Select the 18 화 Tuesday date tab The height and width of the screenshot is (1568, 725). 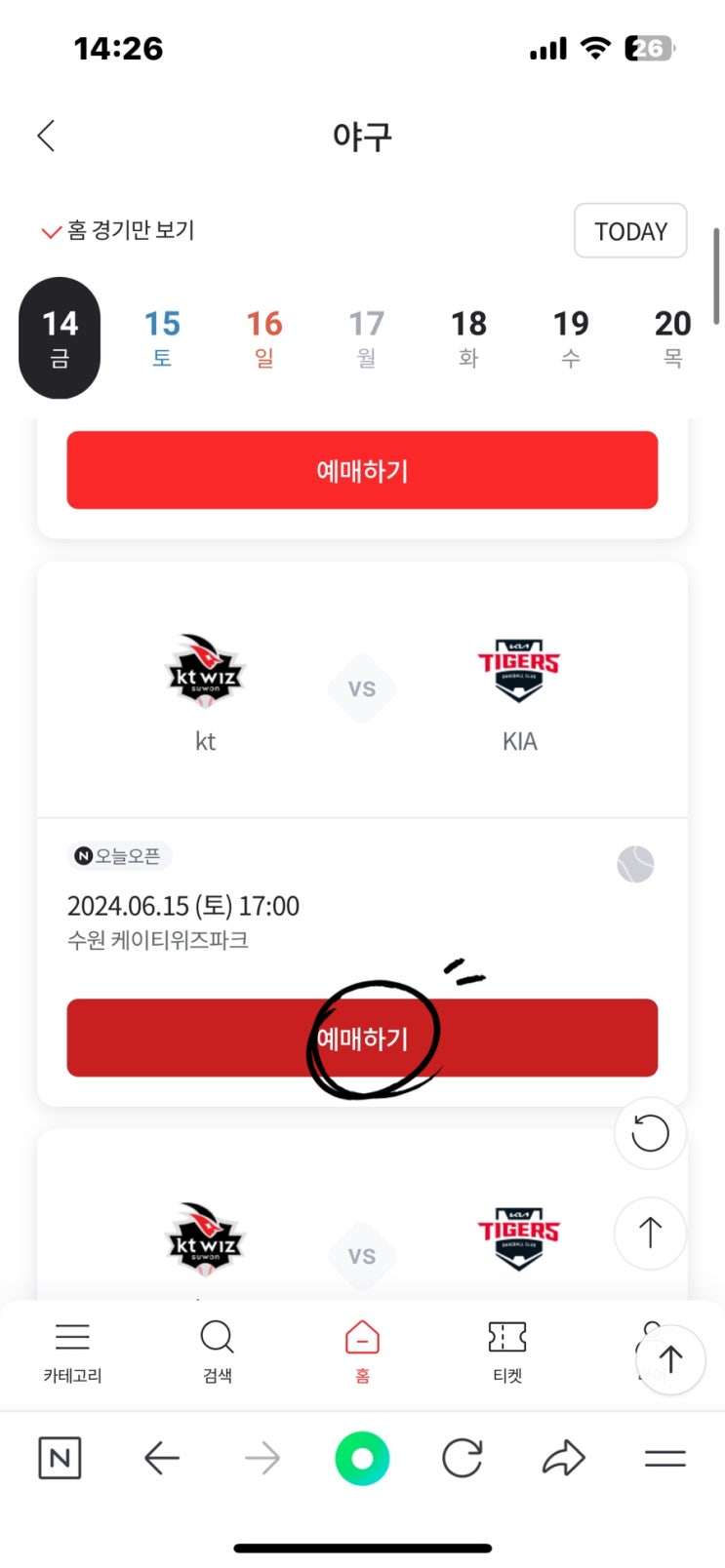(x=468, y=336)
